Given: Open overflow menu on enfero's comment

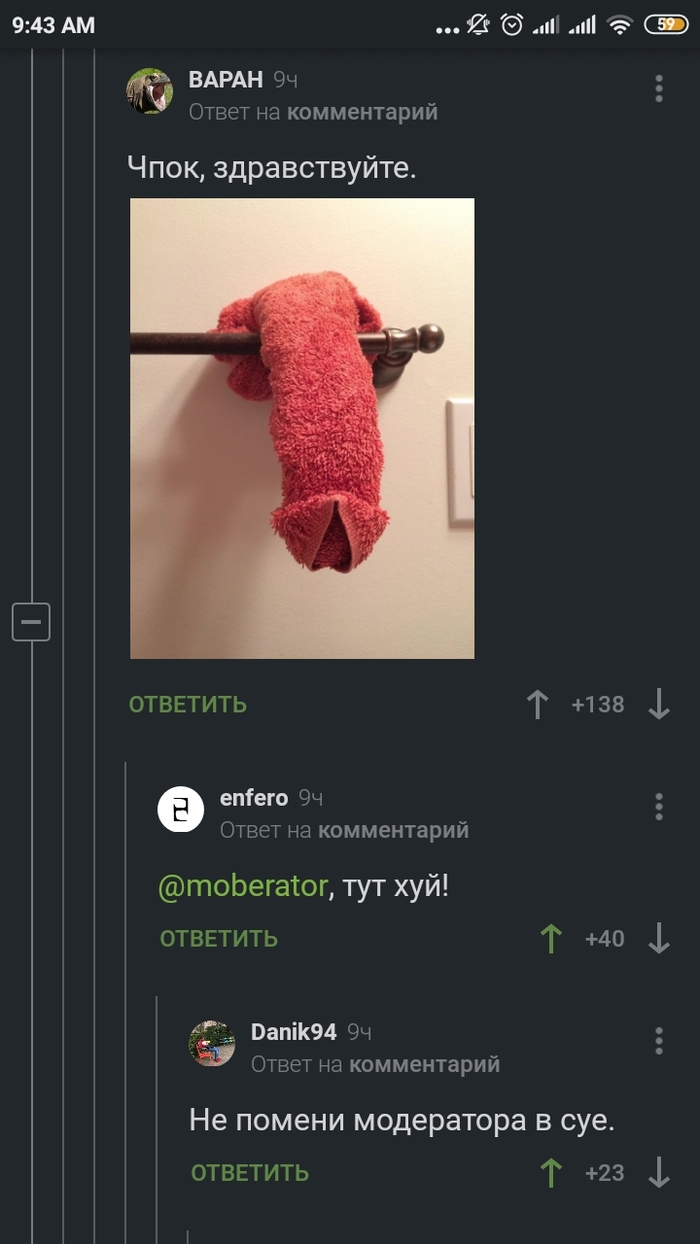Looking at the screenshot, I should click(658, 806).
